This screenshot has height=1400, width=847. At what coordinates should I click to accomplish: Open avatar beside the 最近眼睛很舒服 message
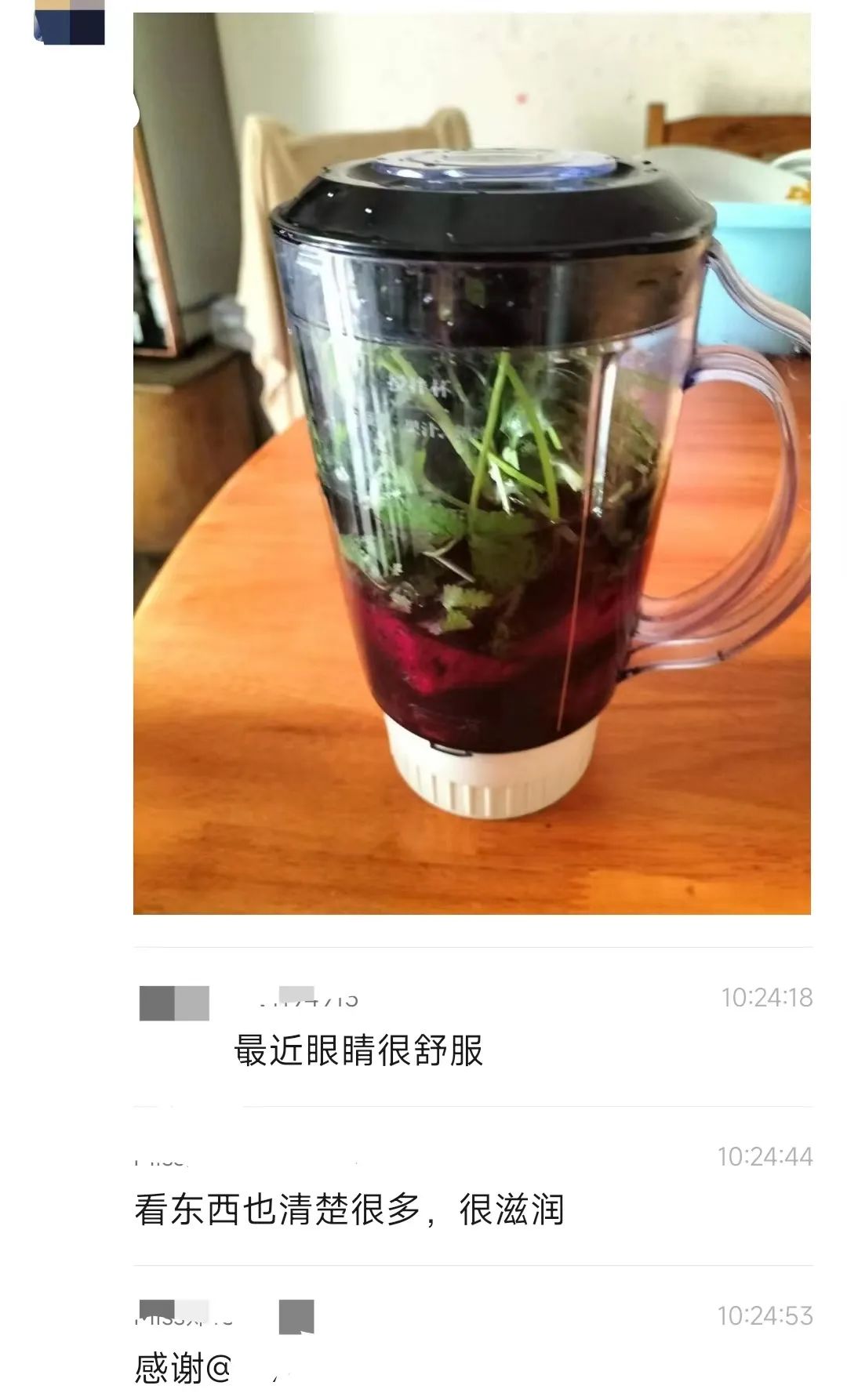(174, 1003)
